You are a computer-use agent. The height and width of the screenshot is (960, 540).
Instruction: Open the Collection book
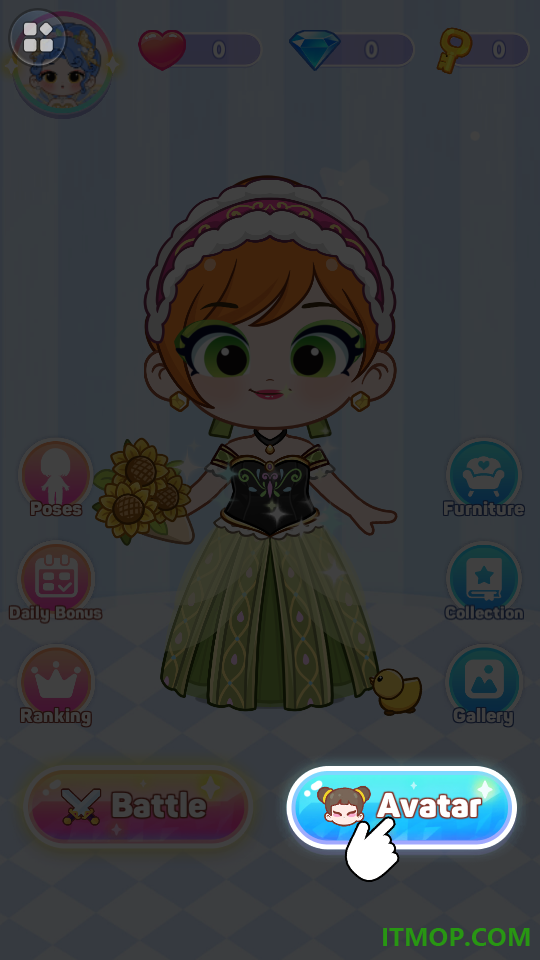point(484,582)
